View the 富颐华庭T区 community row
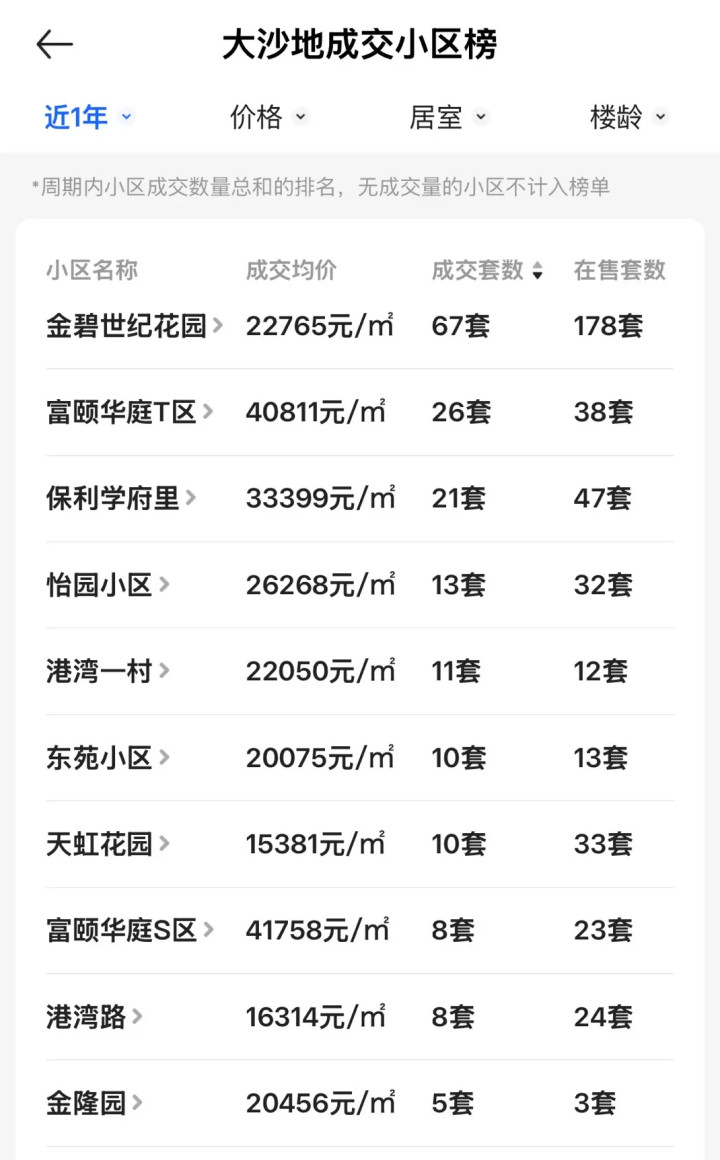Image resolution: width=720 pixels, height=1160 pixels. (130, 412)
